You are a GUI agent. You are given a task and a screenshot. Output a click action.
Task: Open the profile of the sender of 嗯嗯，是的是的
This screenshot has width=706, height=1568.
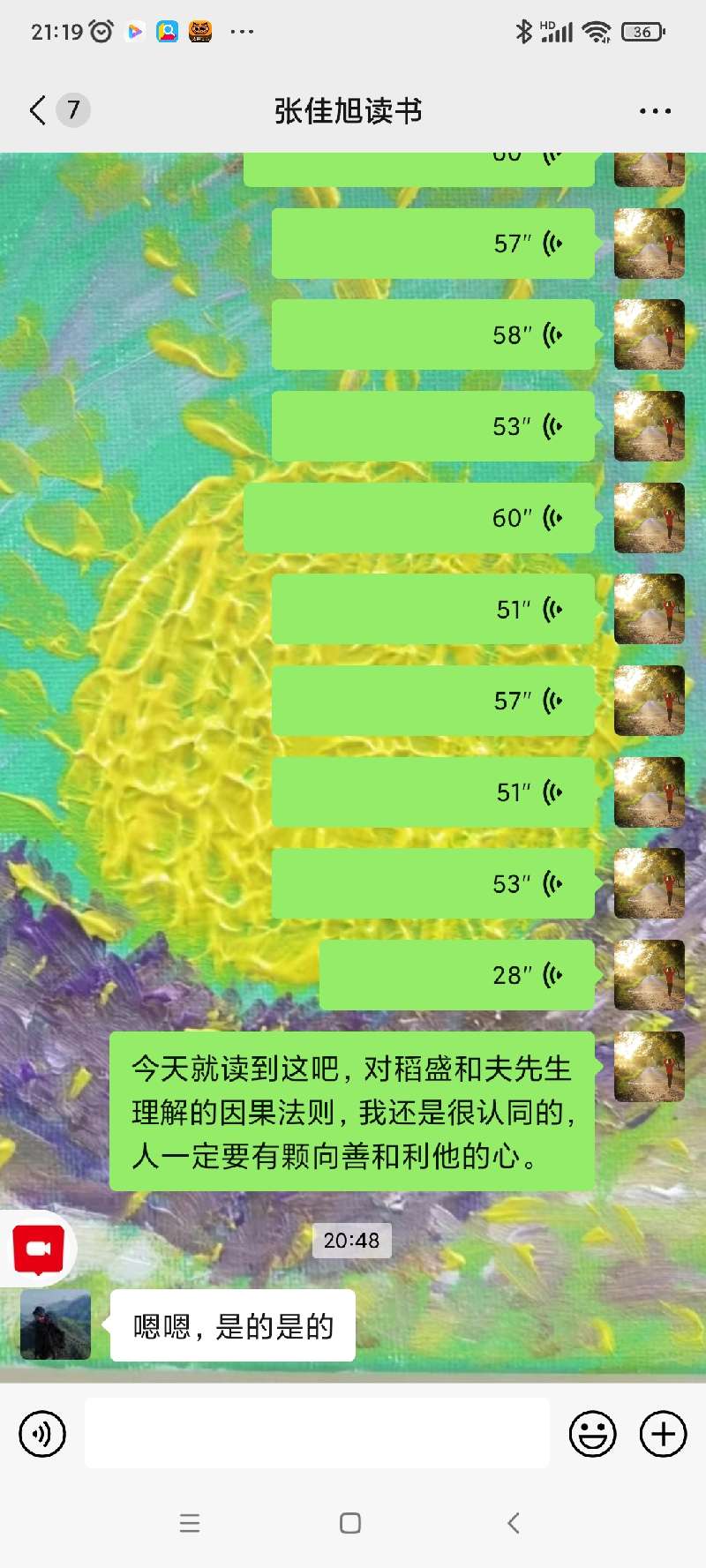click(56, 1324)
